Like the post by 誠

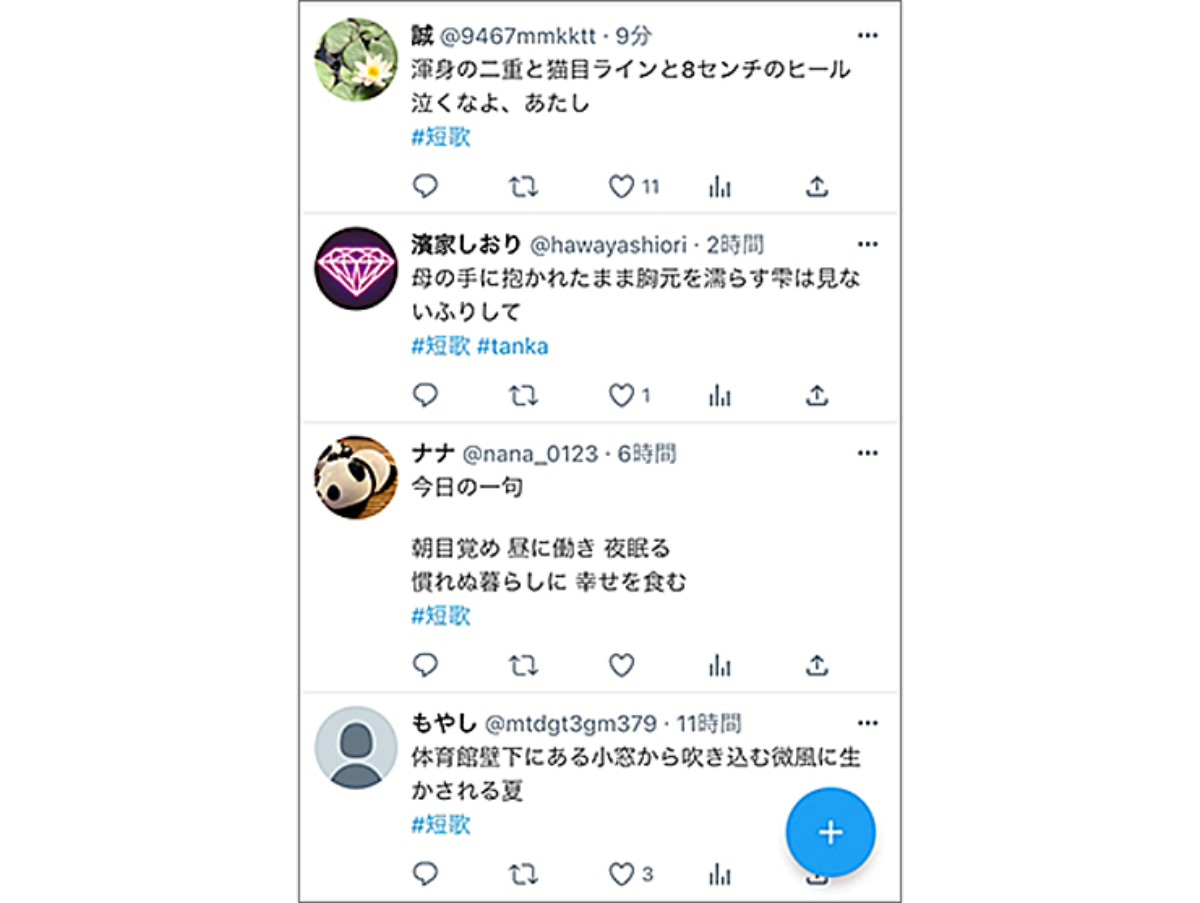622,187
